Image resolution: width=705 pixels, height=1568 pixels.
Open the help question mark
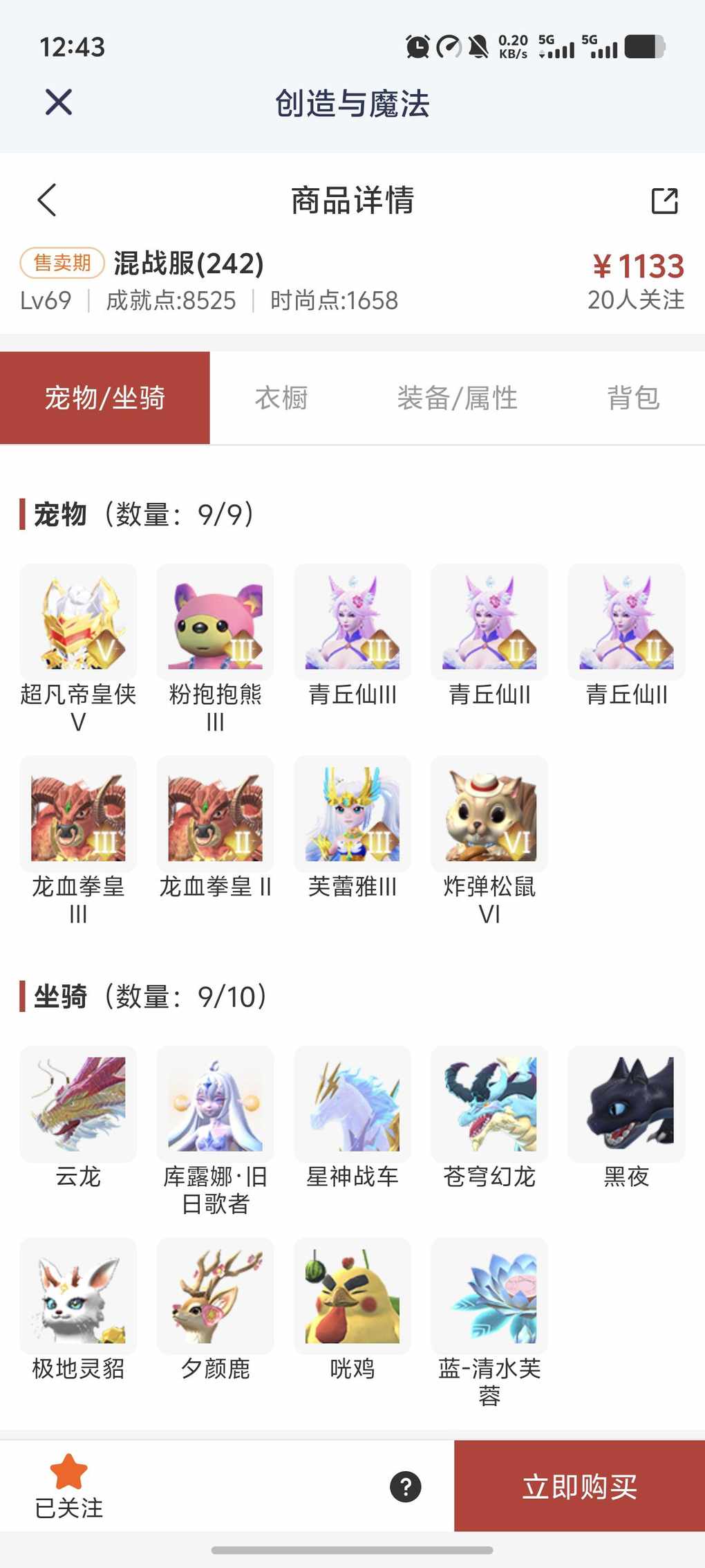click(x=406, y=1486)
